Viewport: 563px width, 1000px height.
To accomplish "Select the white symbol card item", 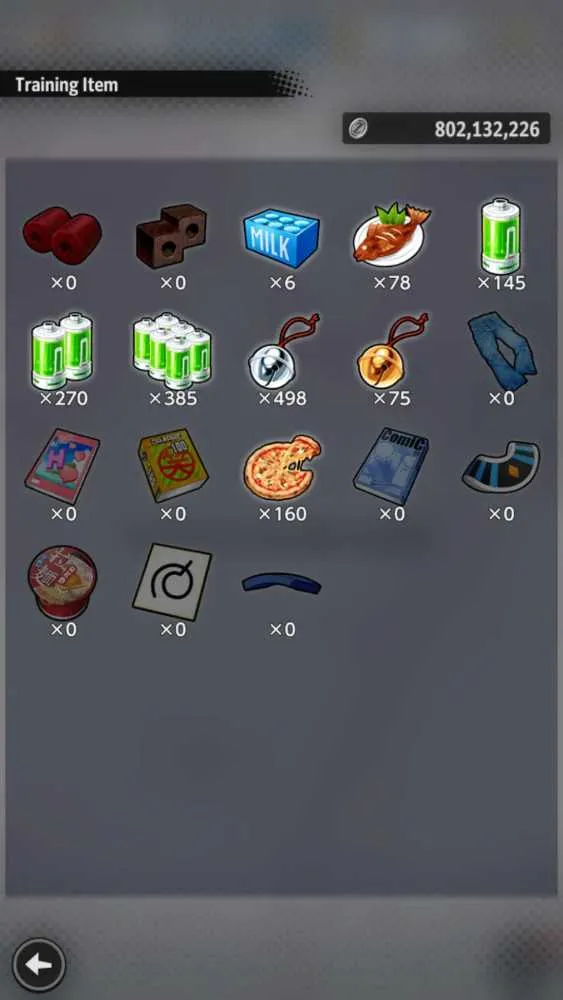I will [x=172, y=582].
